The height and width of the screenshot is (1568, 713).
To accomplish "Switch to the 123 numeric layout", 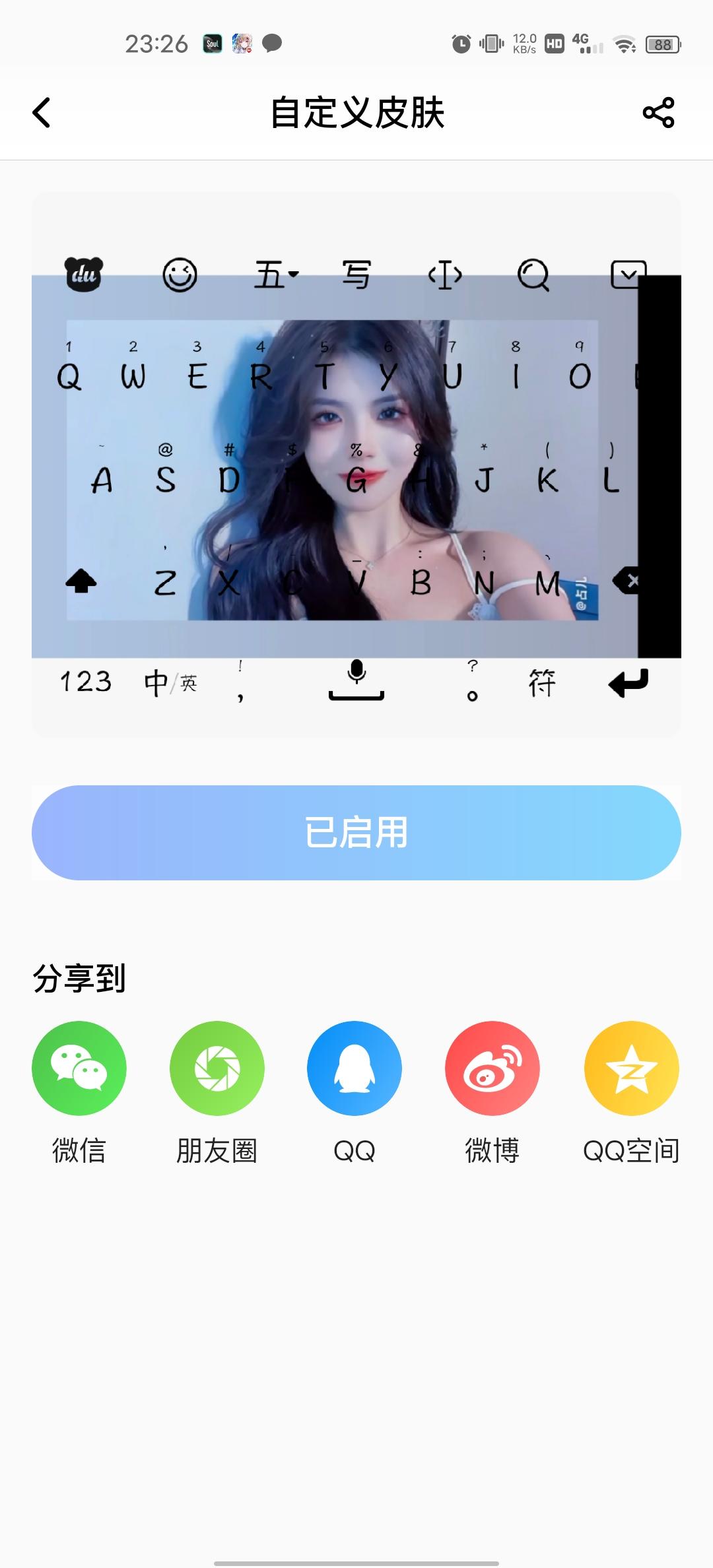I will tap(86, 683).
